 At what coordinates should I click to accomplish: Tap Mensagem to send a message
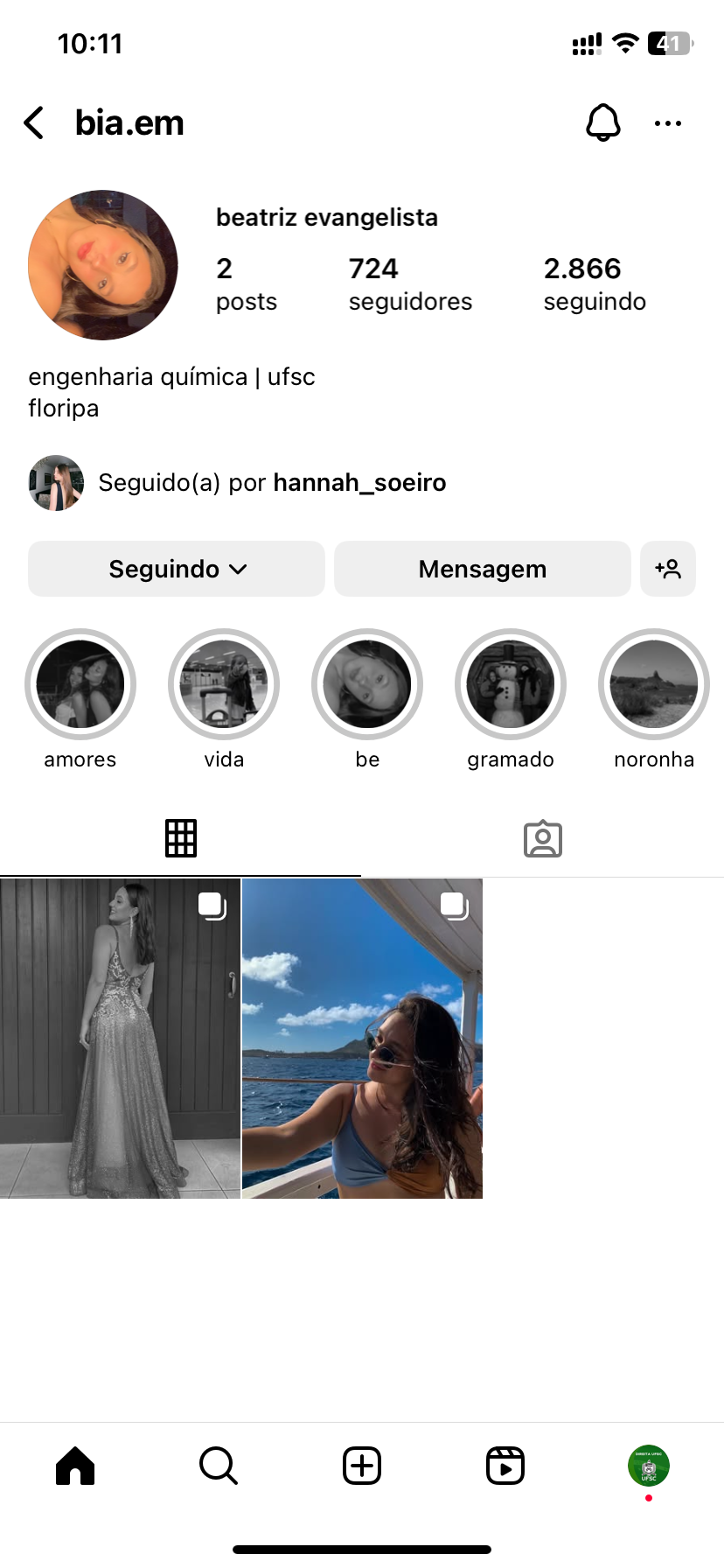tap(482, 569)
